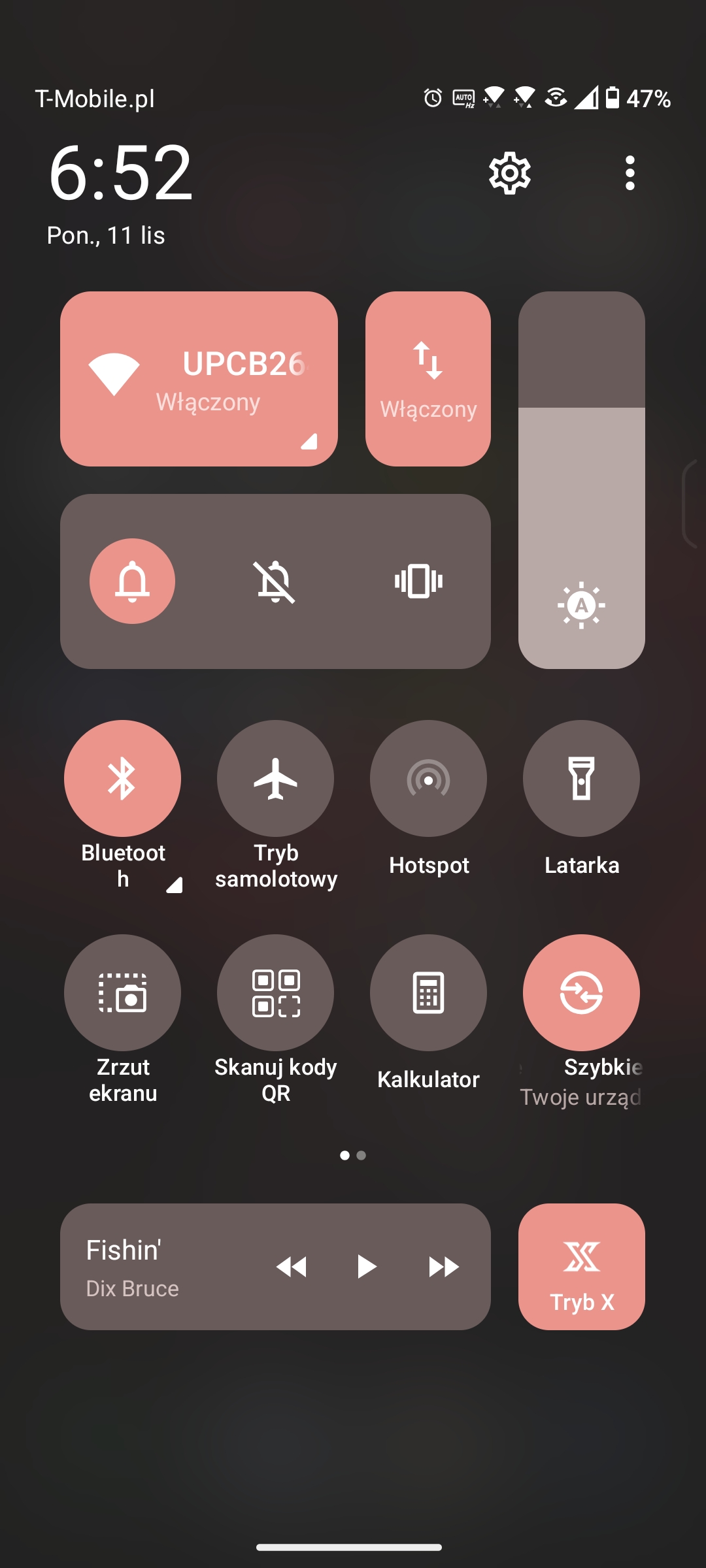Enable Tryb samolotowy
Screen dimensions: 706x1568
coord(275,778)
